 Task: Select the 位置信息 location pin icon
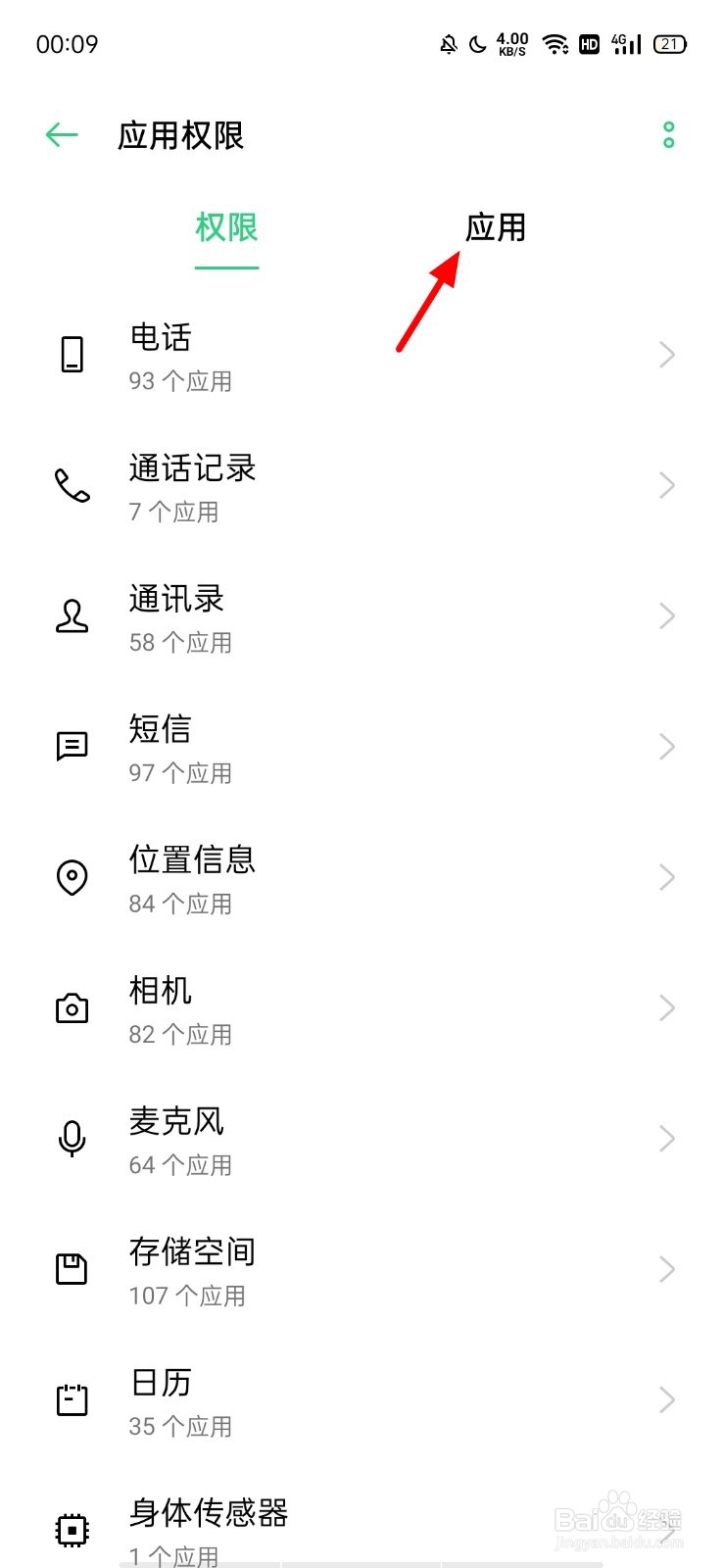71,877
